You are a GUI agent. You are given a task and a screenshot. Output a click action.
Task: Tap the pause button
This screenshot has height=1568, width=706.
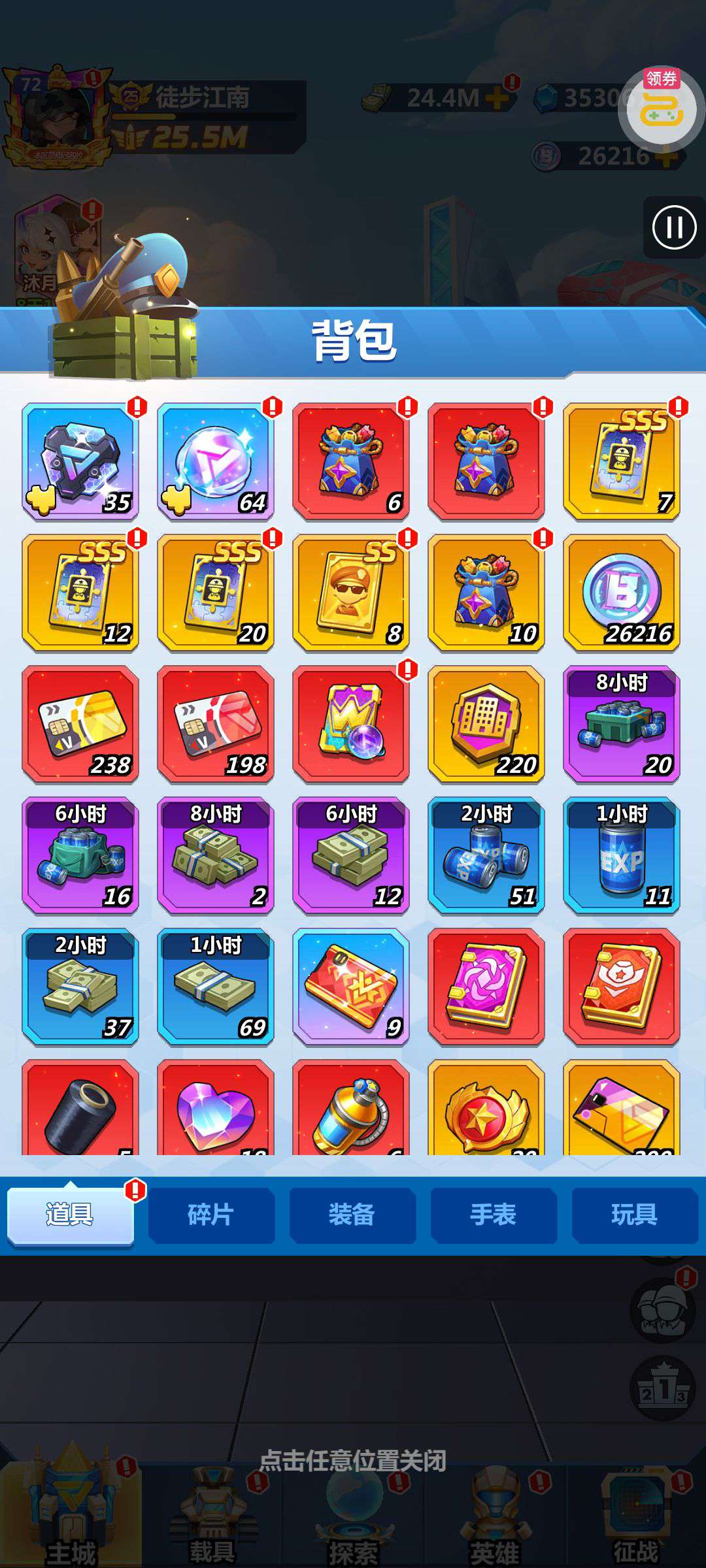tap(674, 228)
